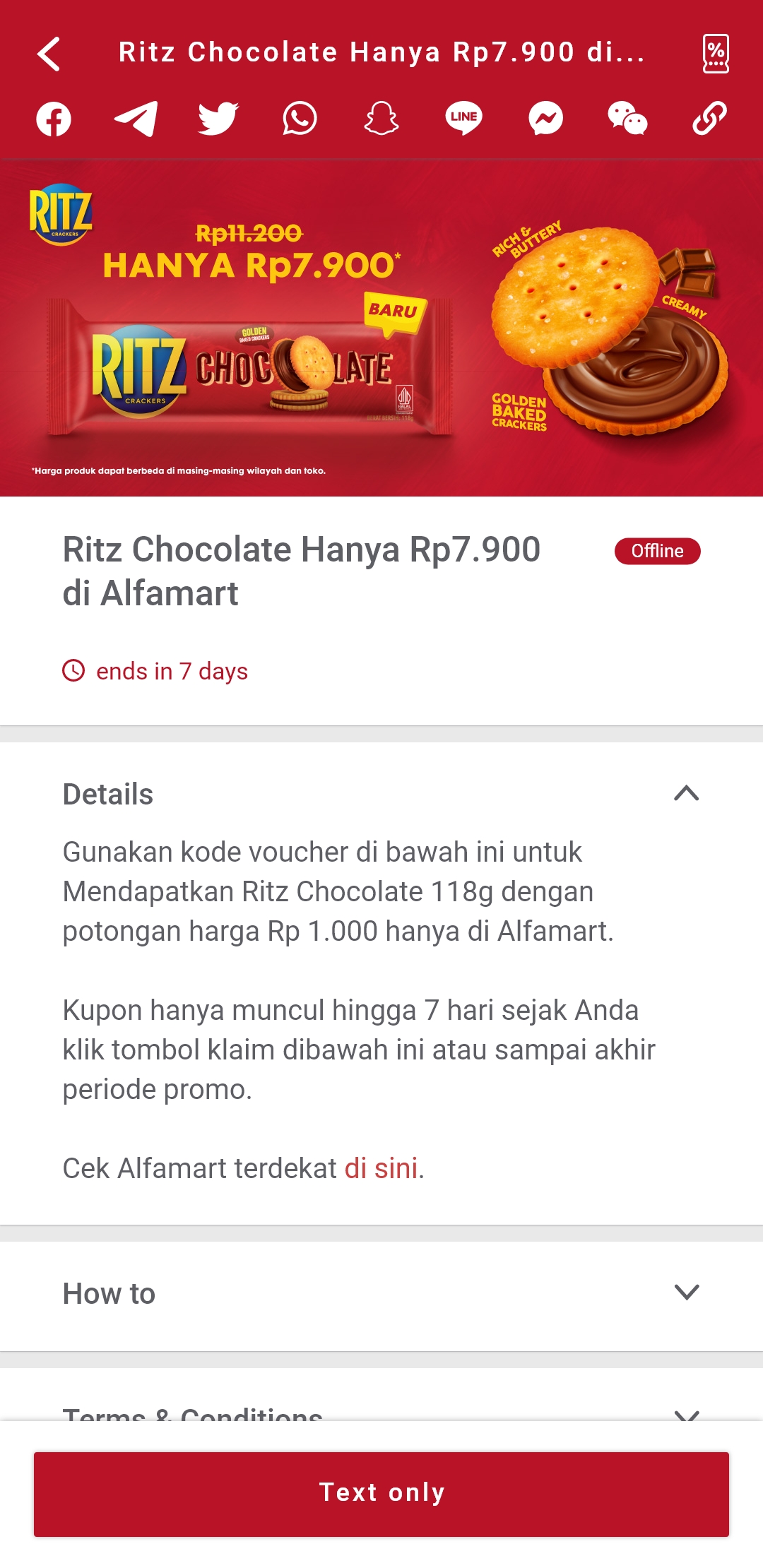Go back using the top arrow

tap(49, 54)
